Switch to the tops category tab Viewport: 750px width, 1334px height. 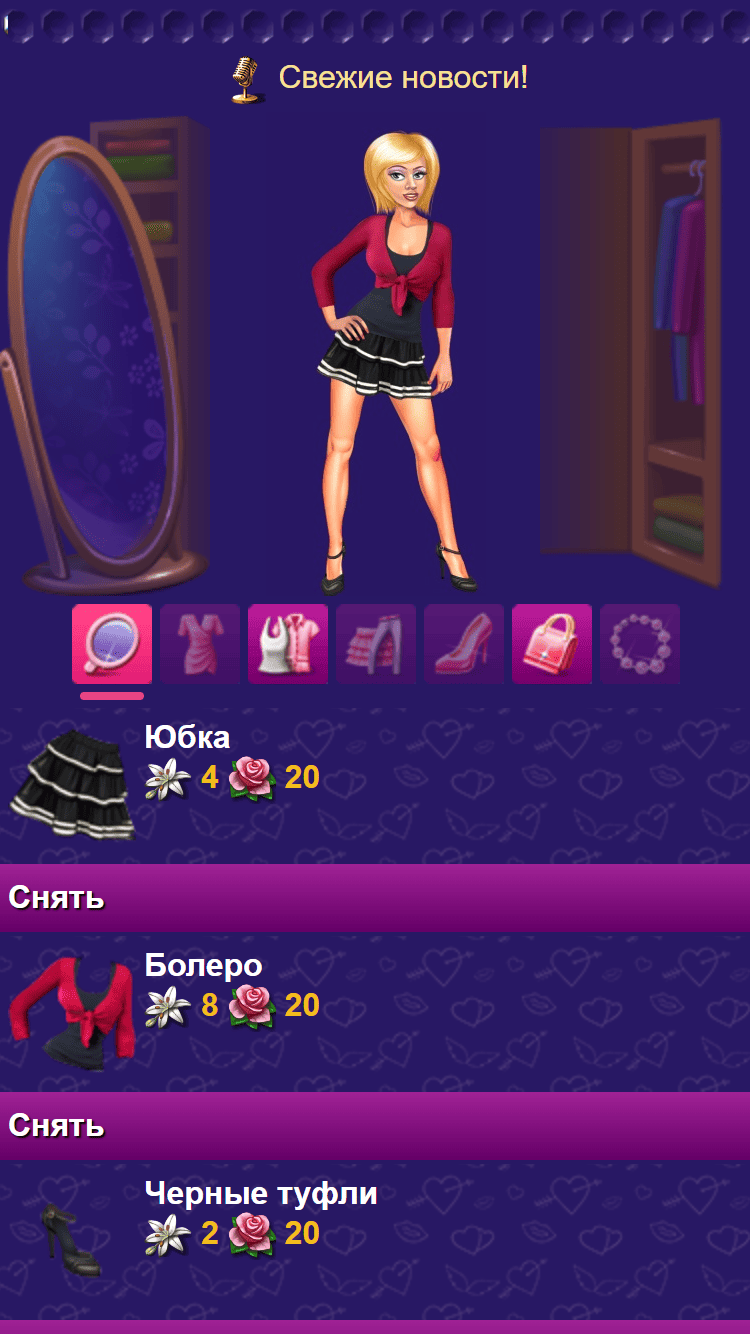point(288,644)
